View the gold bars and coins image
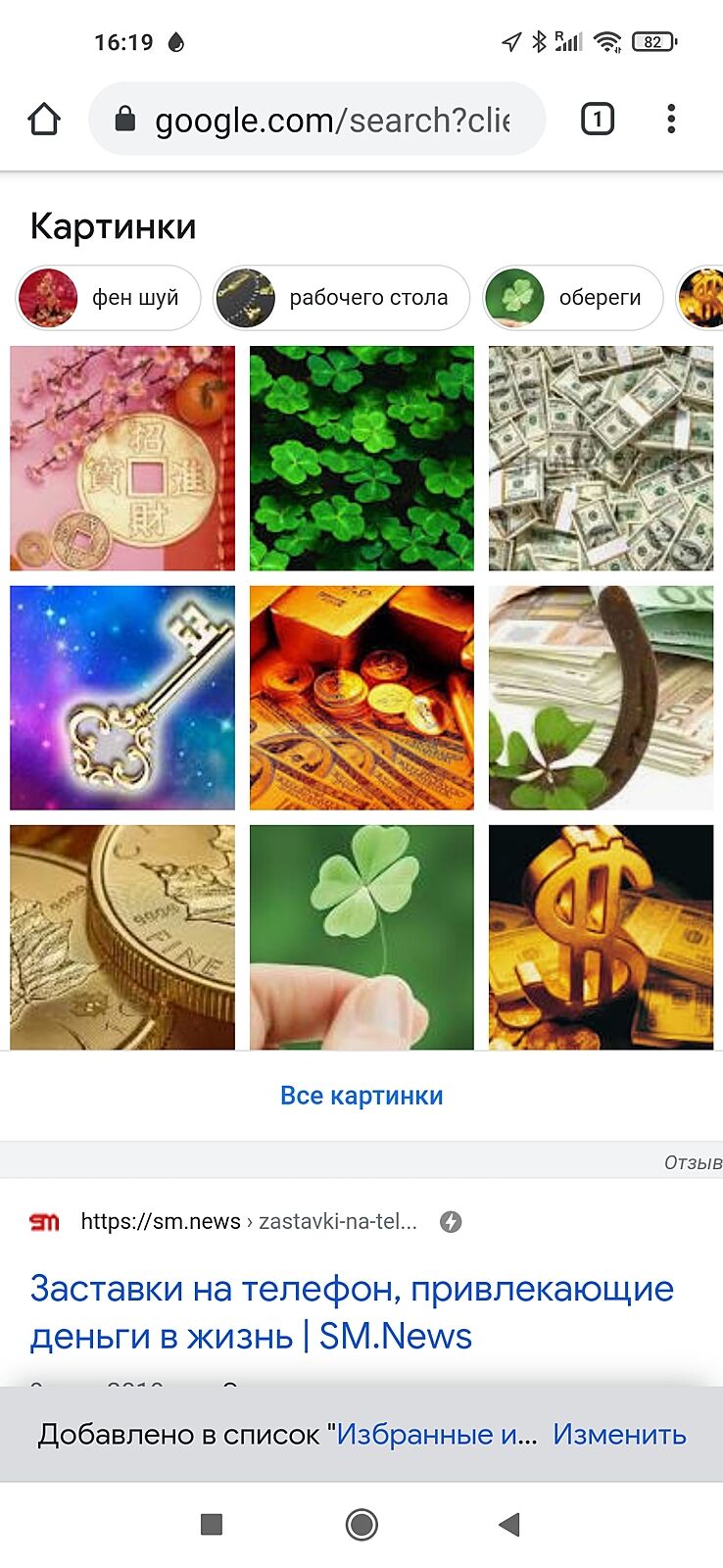723x1568 pixels. tap(361, 698)
